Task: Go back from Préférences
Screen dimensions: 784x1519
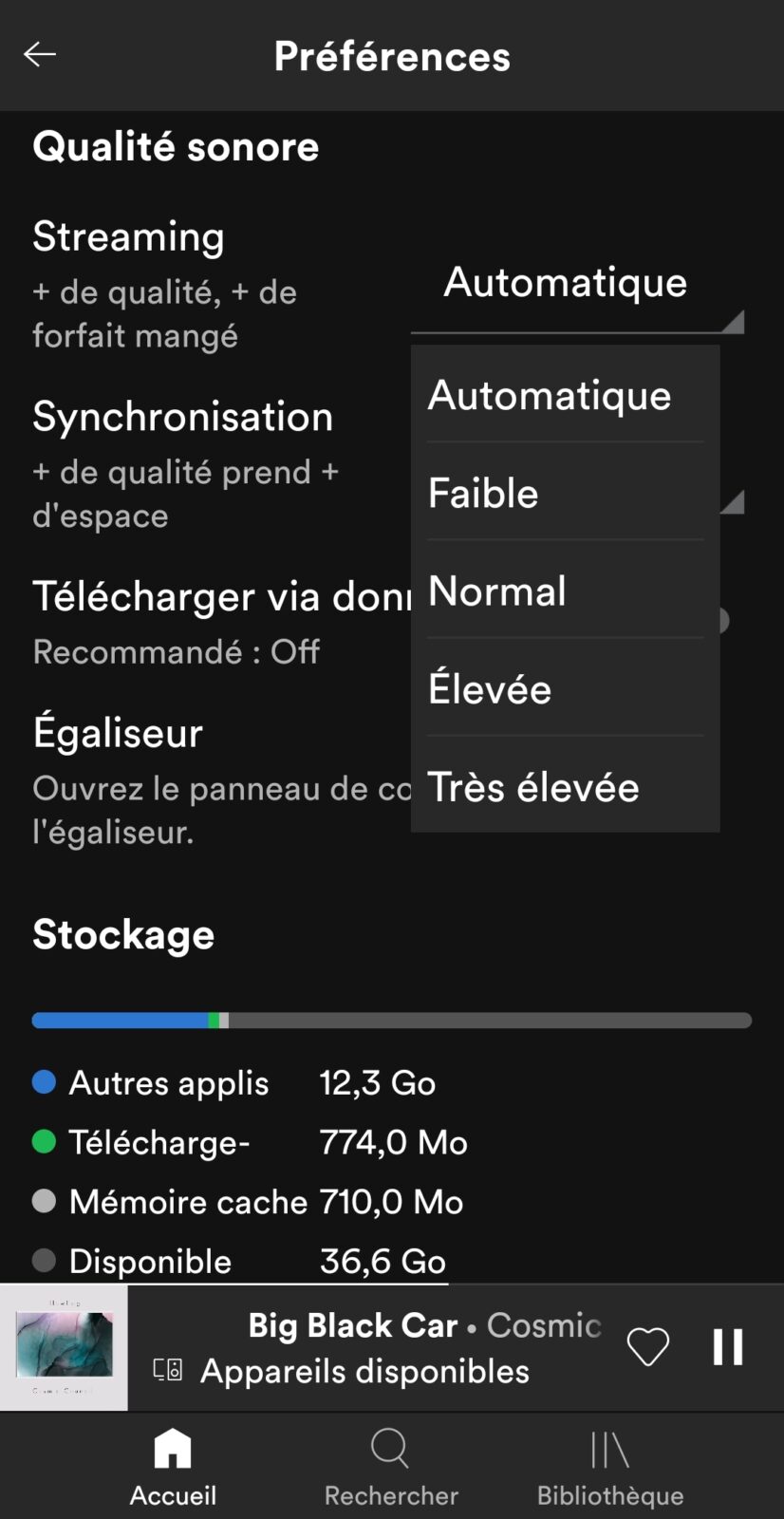Action: point(40,55)
